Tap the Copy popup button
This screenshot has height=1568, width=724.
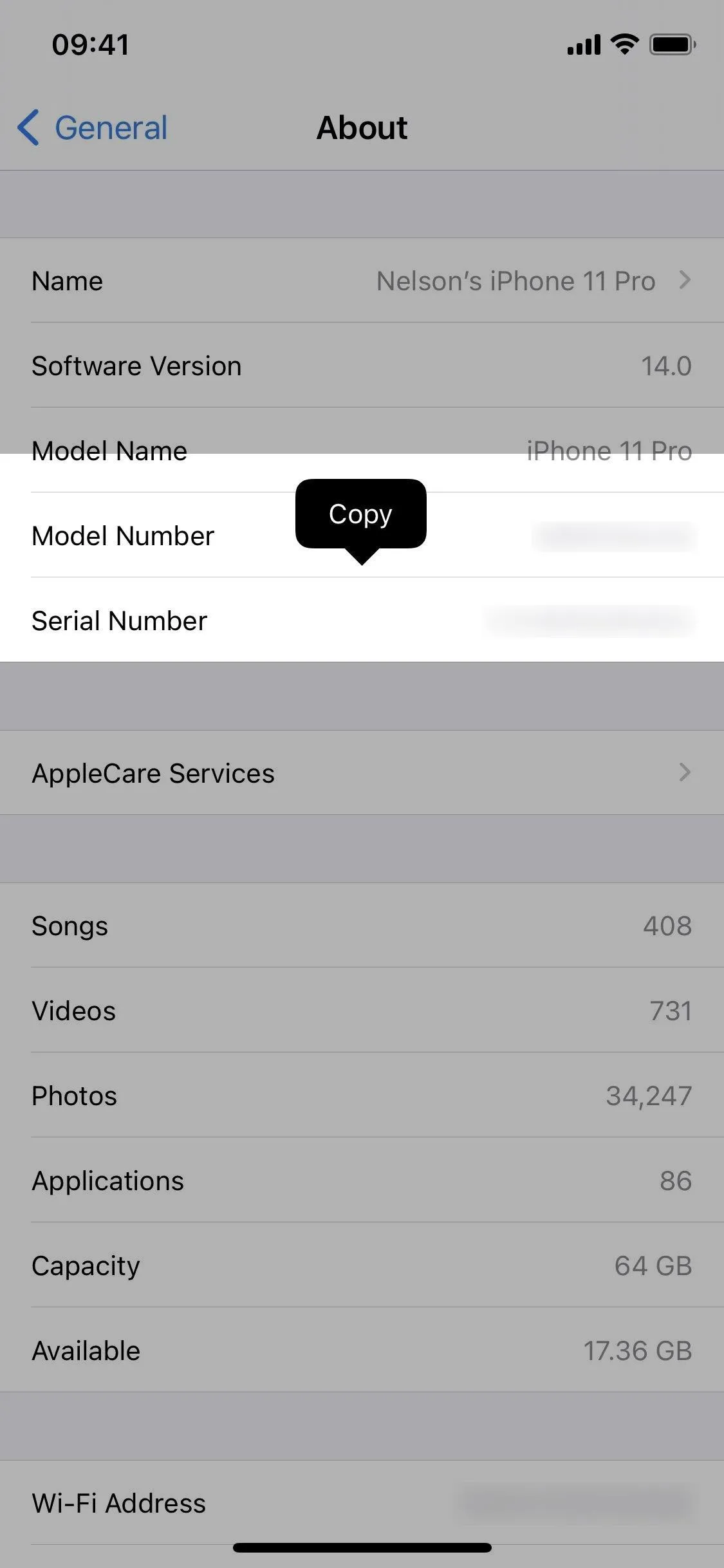[361, 514]
